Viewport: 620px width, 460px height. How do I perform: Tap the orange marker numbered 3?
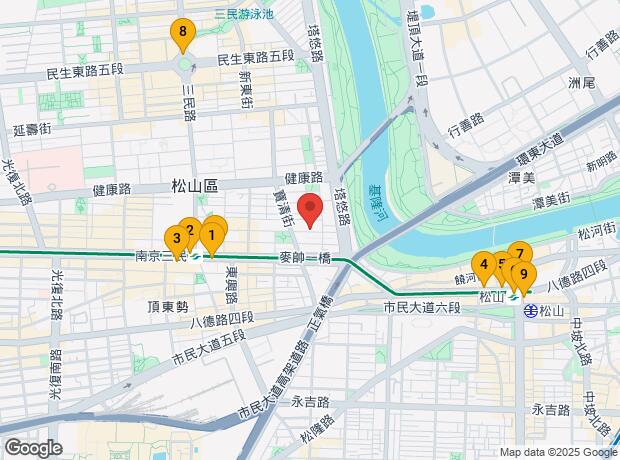[x=177, y=240]
